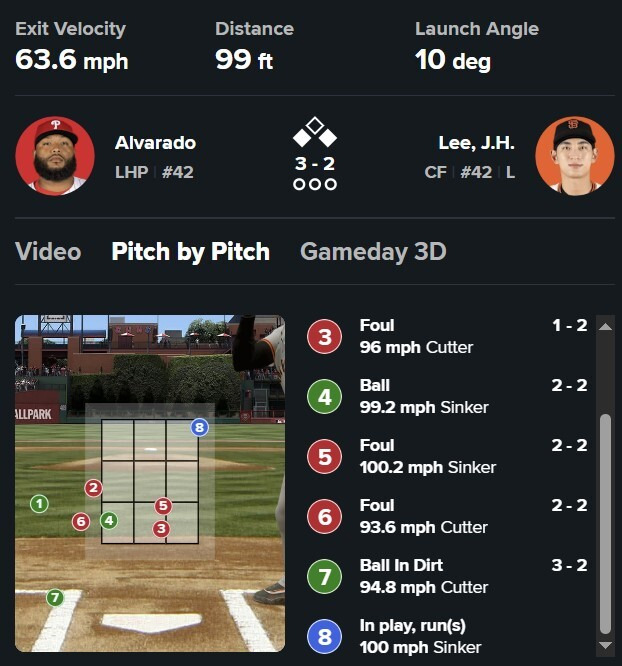Select the Pitch by Pitch tab
Viewport: 622px width, 666px height.
tap(190, 251)
